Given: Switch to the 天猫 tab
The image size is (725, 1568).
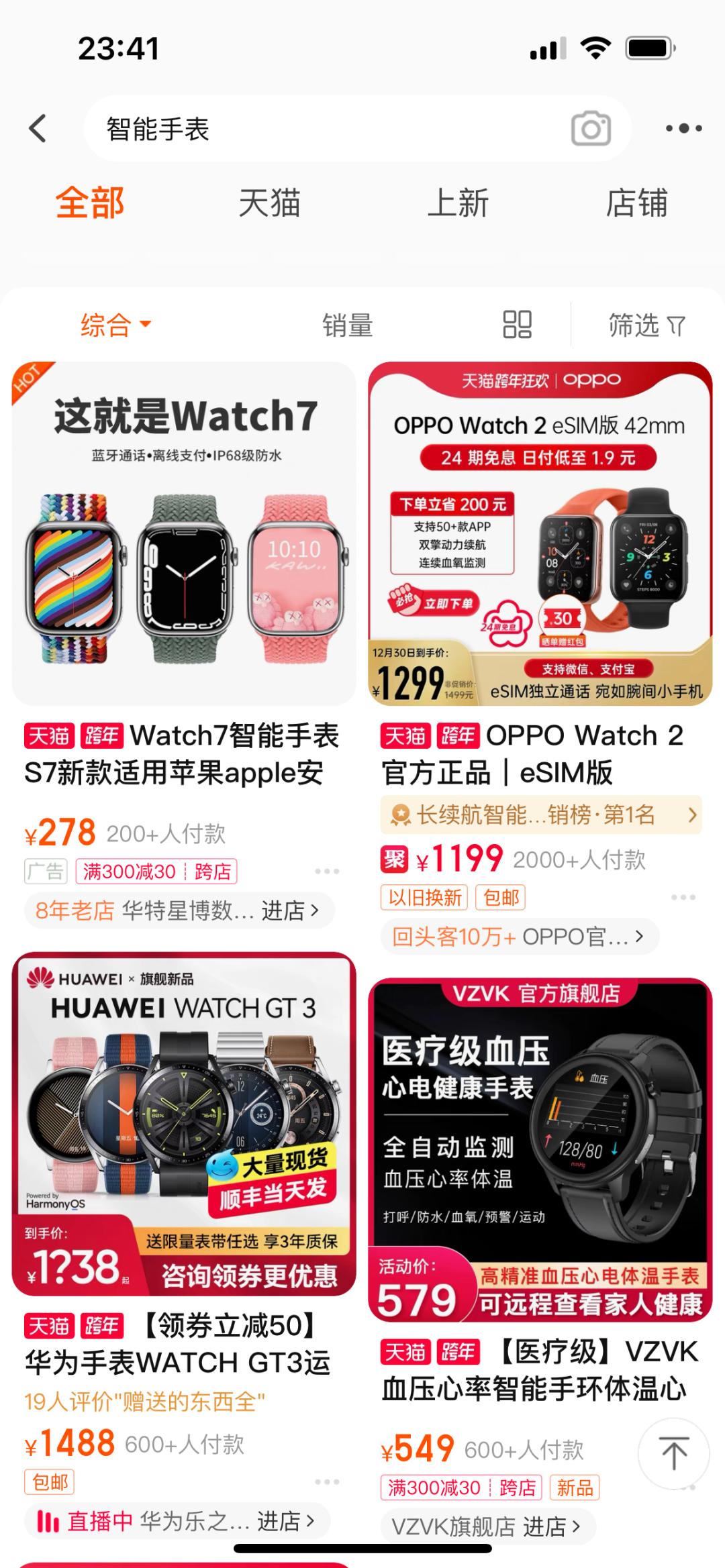Looking at the screenshot, I should coord(269,203).
